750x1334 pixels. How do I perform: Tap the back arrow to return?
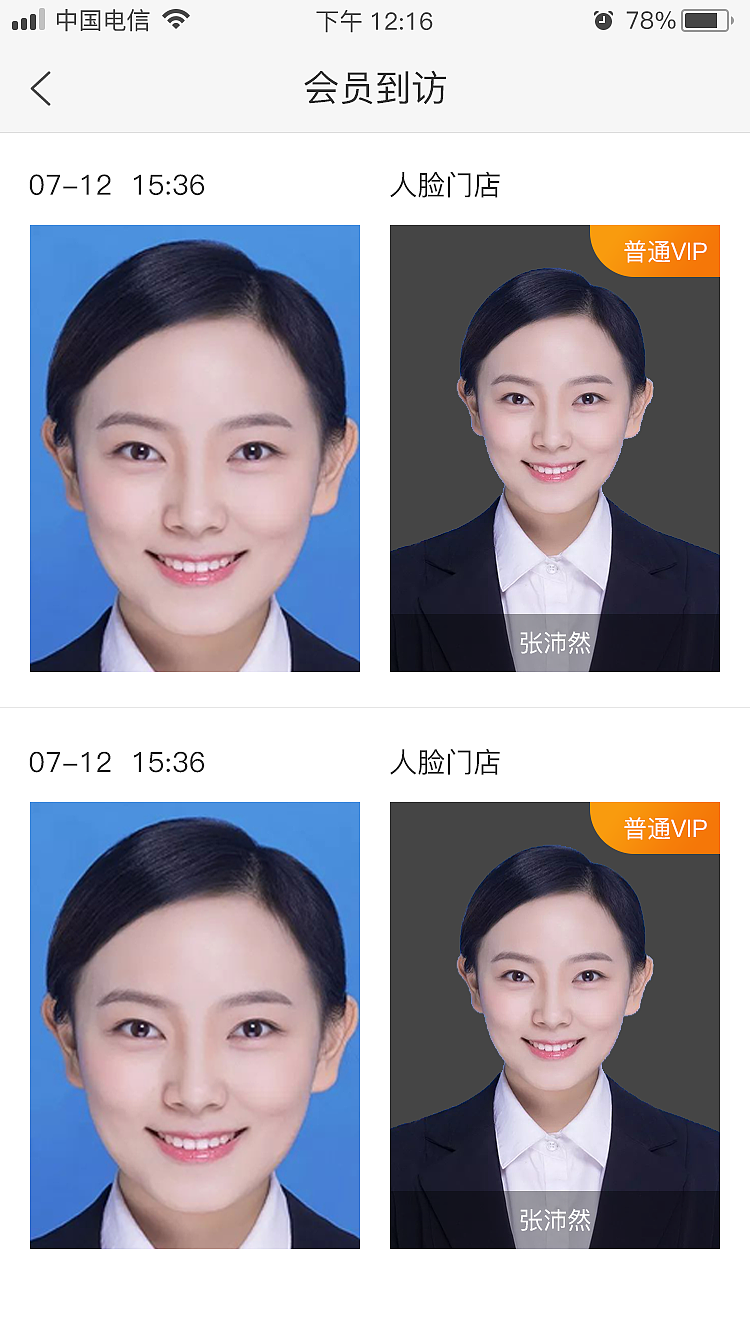[40, 88]
